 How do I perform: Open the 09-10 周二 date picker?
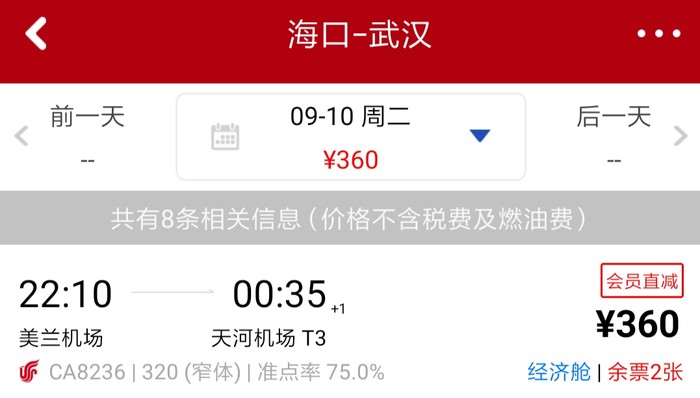[x=351, y=137]
